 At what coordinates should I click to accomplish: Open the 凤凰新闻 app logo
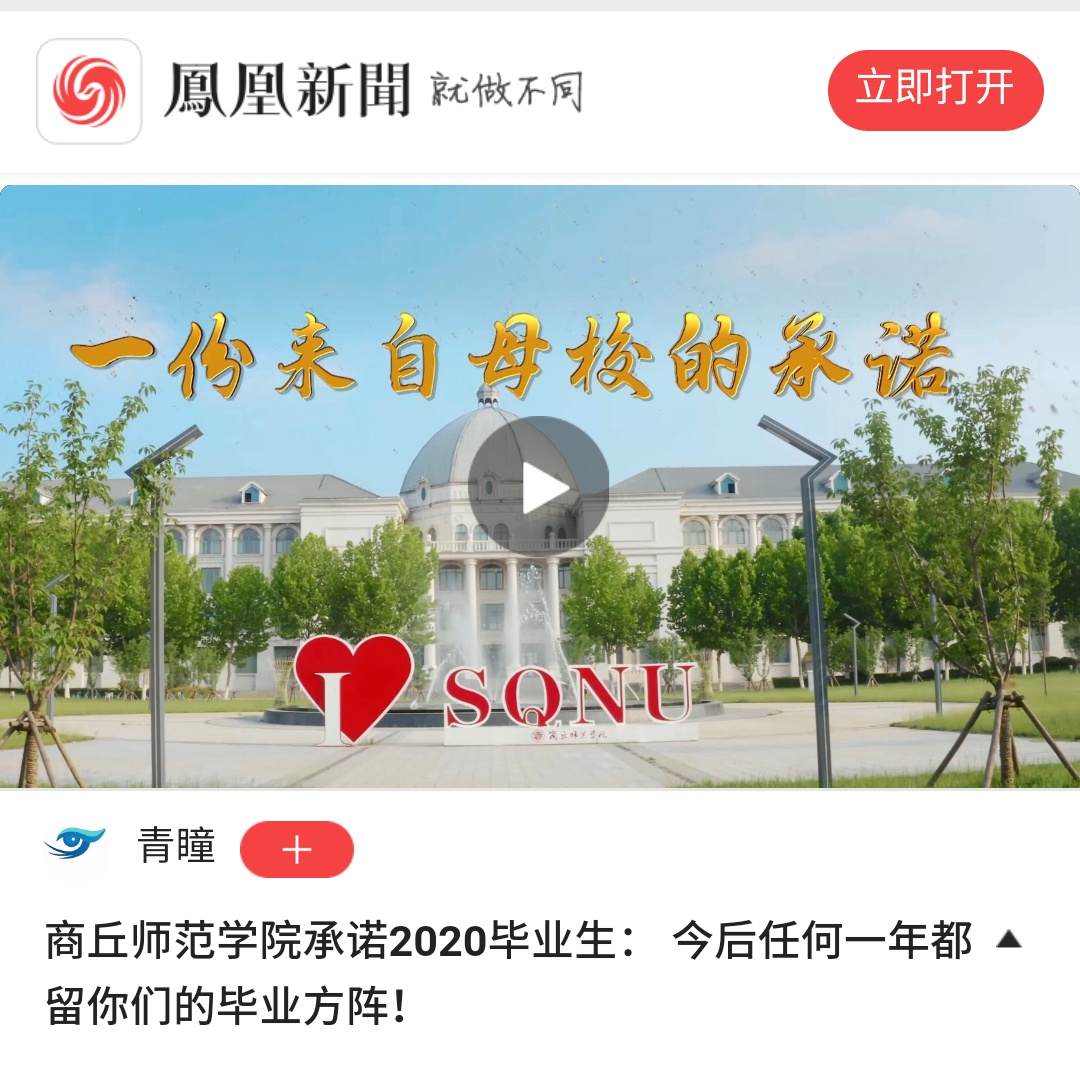pyautogui.click(x=89, y=91)
